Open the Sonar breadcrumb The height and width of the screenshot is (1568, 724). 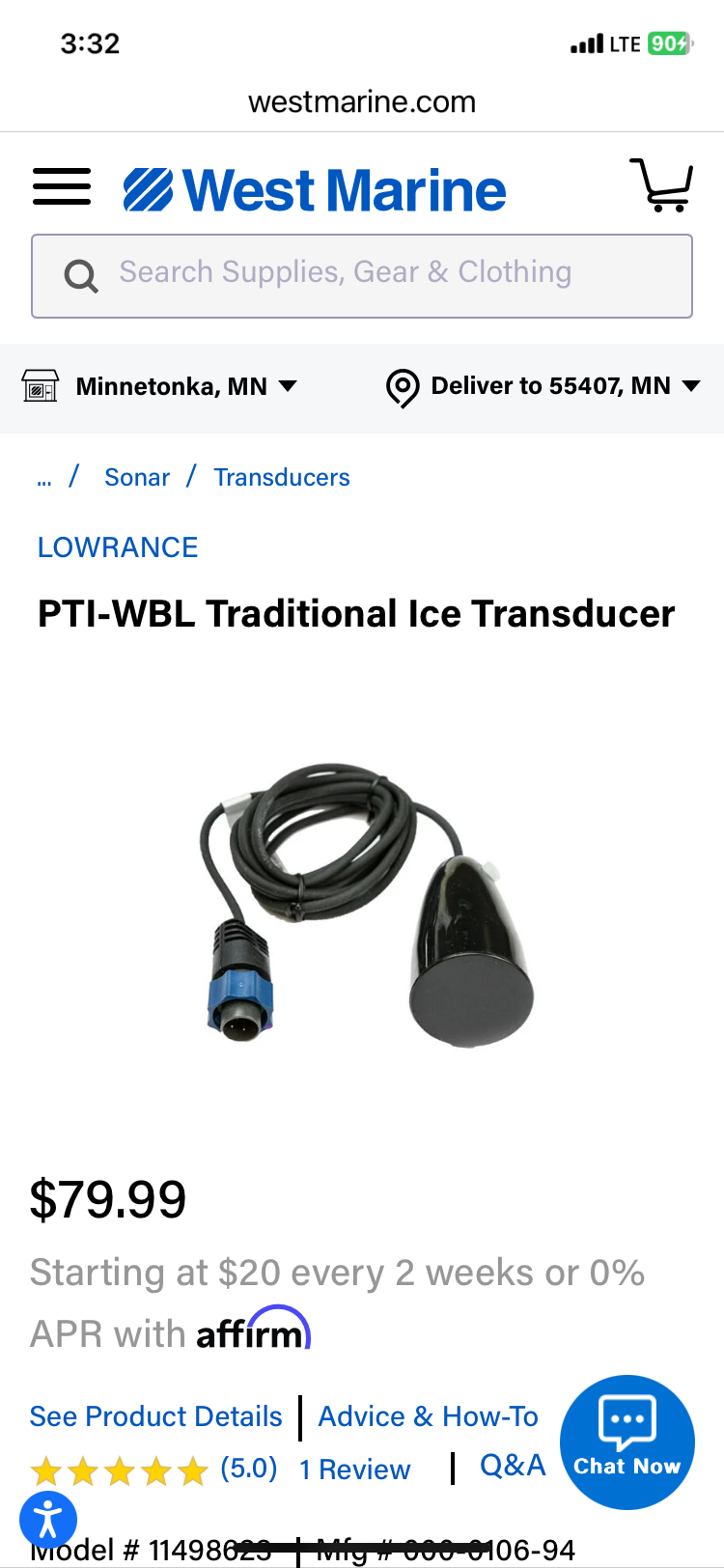point(137,477)
